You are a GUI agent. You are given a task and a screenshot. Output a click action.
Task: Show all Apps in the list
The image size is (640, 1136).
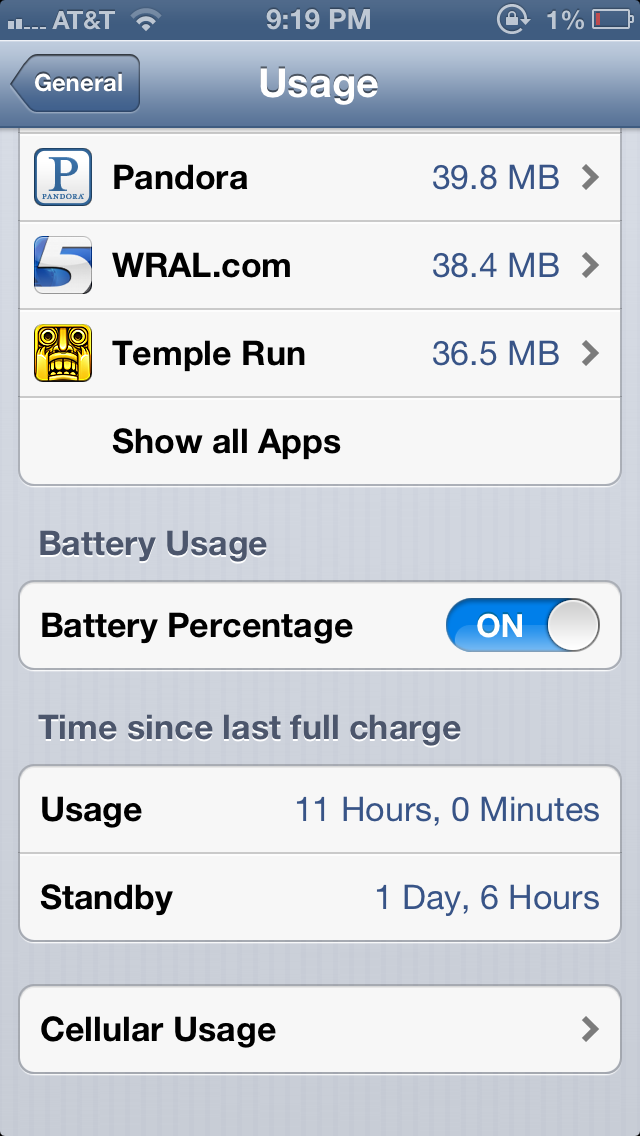(x=320, y=441)
